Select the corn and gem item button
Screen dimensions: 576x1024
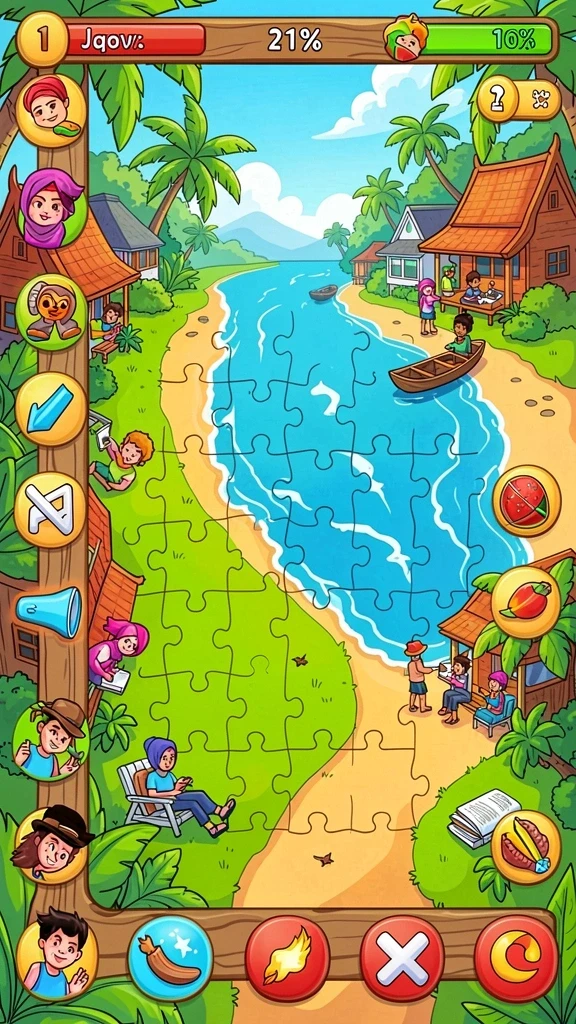[x=526, y=847]
